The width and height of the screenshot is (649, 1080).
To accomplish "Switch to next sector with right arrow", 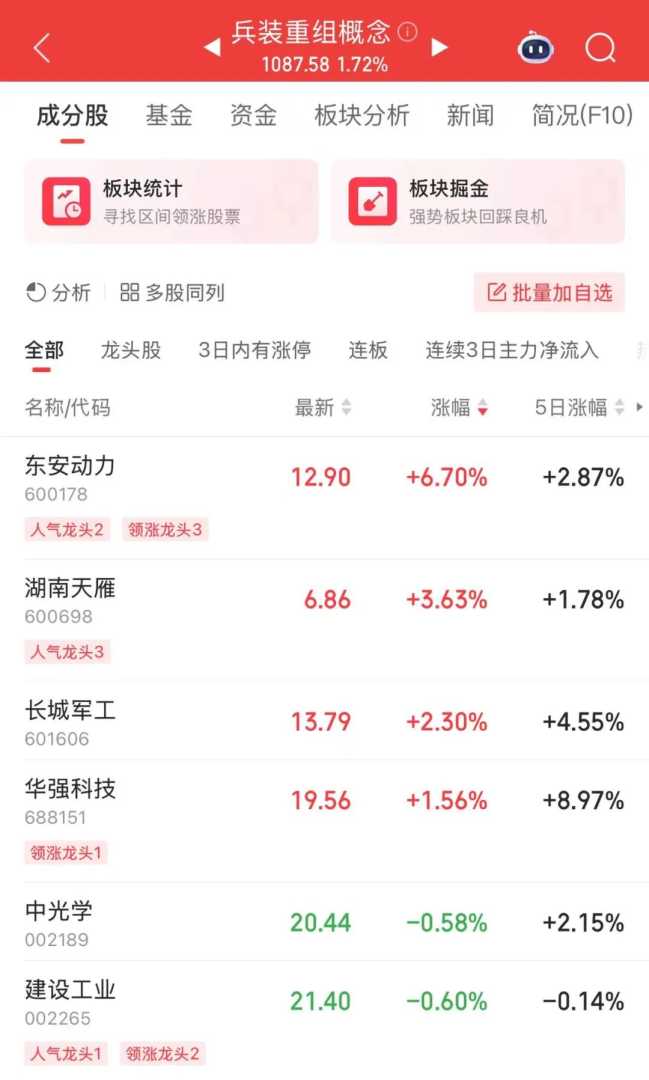I will 439,47.
